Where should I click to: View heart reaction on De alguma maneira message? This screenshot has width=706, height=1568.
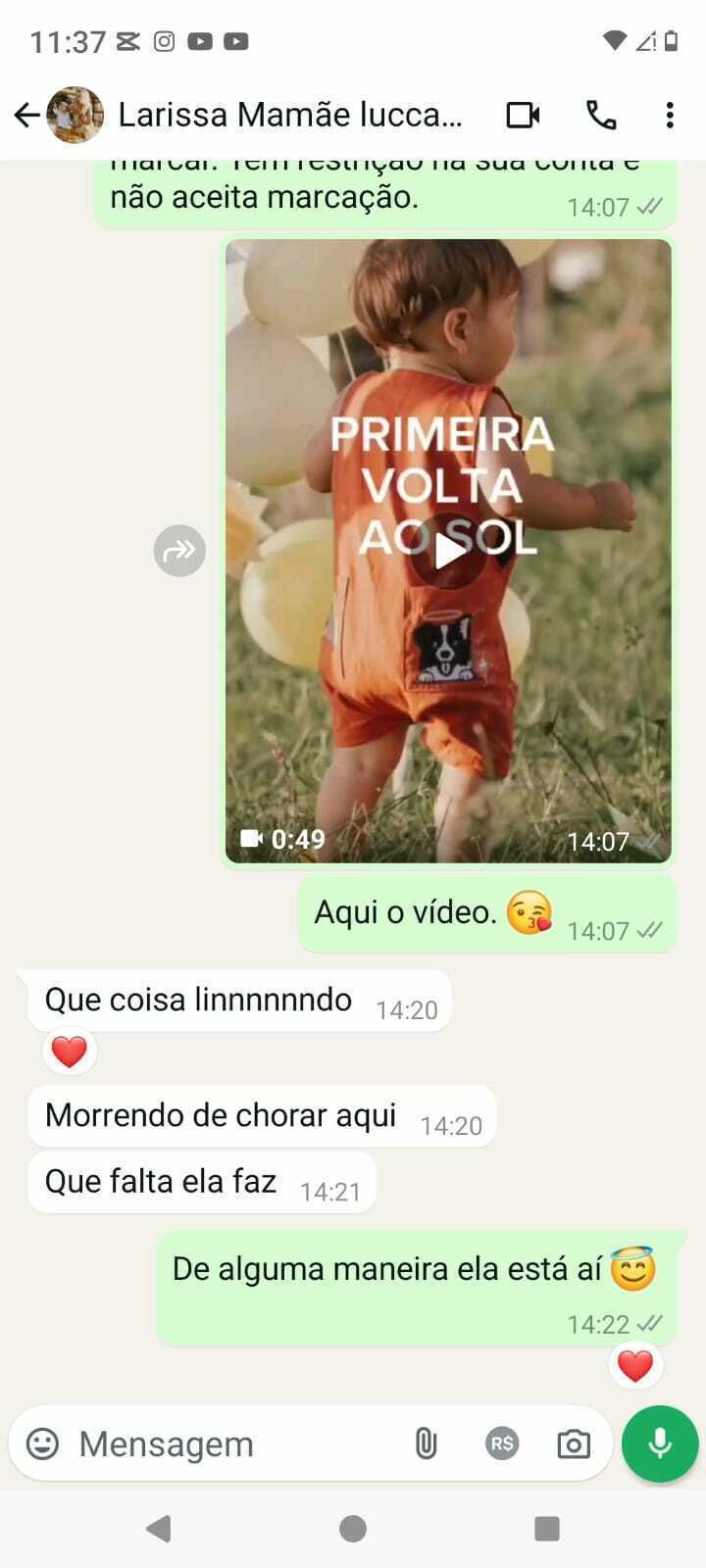(x=635, y=1365)
